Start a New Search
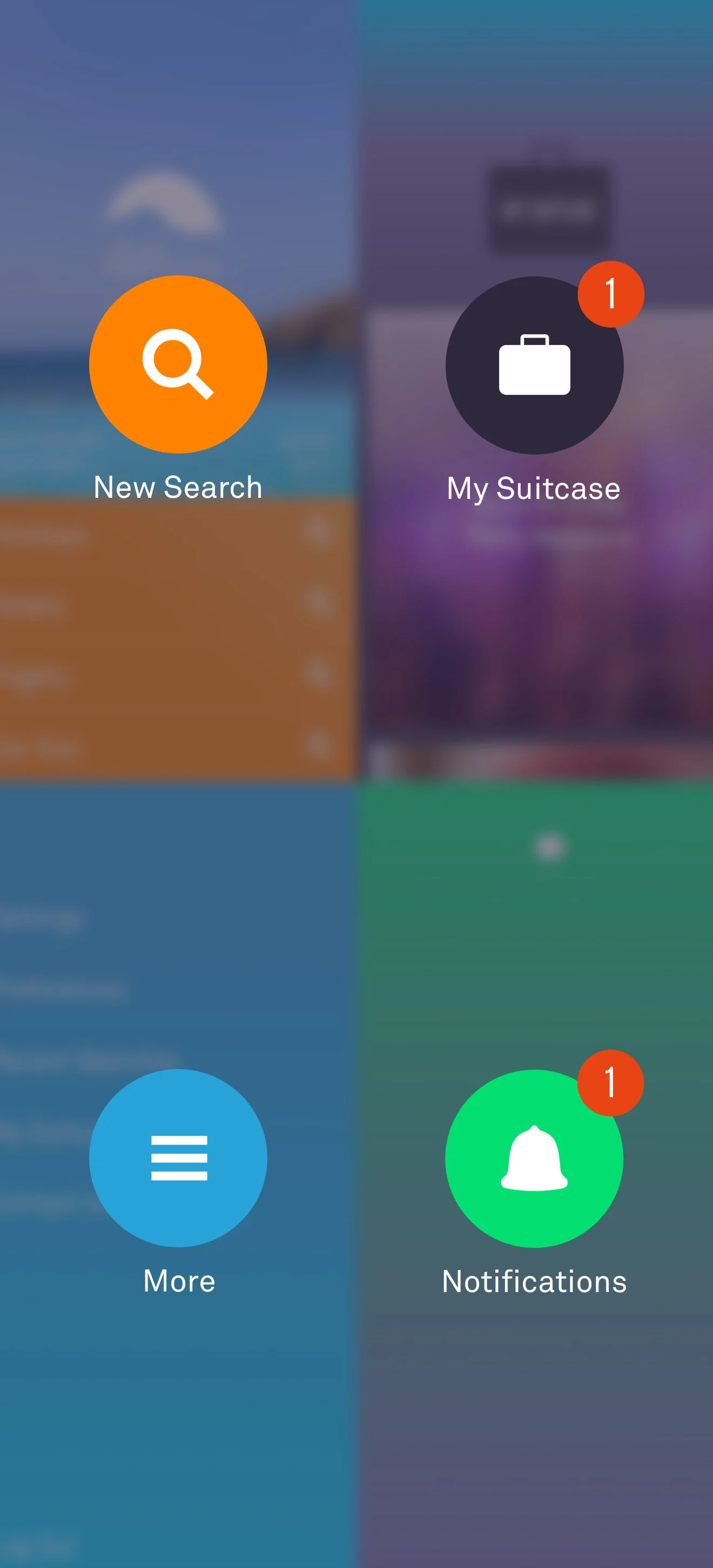Image resolution: width=713 pixels, height=1568 pixels. (178, 364)
